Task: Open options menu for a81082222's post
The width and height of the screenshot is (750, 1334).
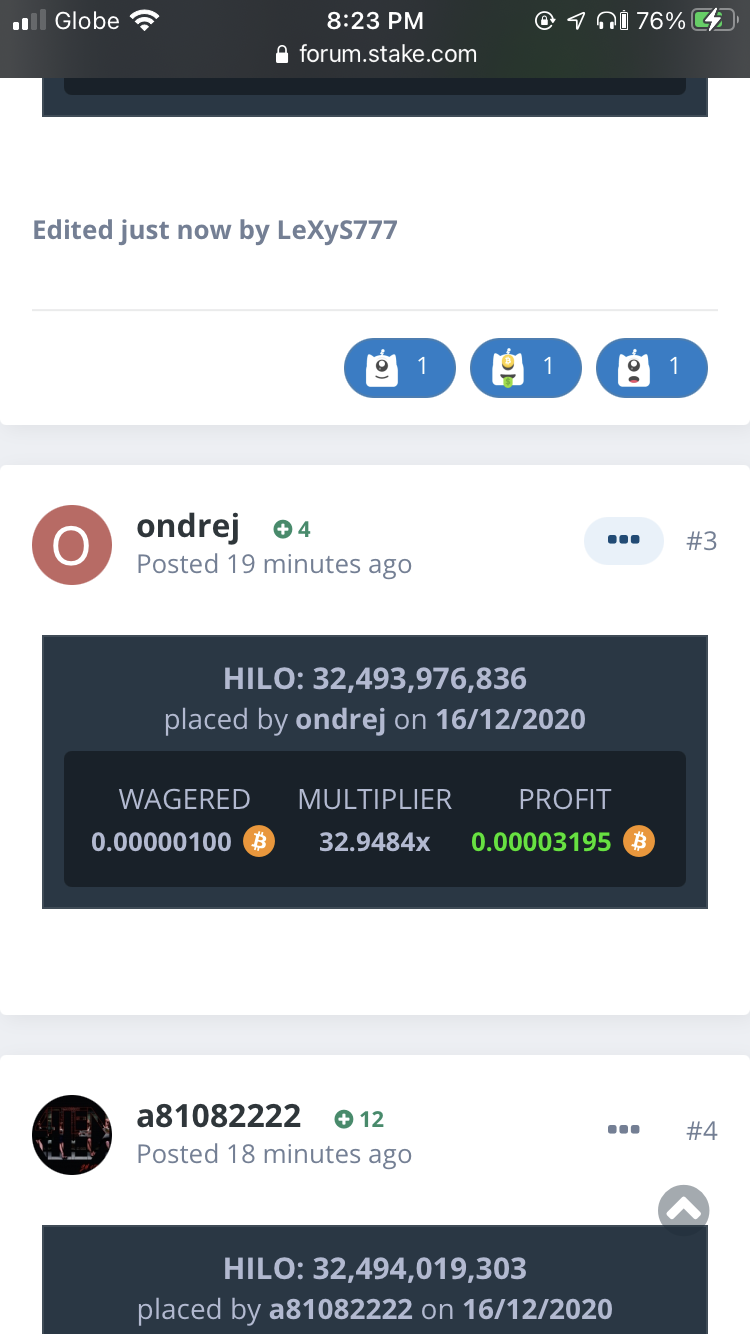Action: tap(623, 1130)
